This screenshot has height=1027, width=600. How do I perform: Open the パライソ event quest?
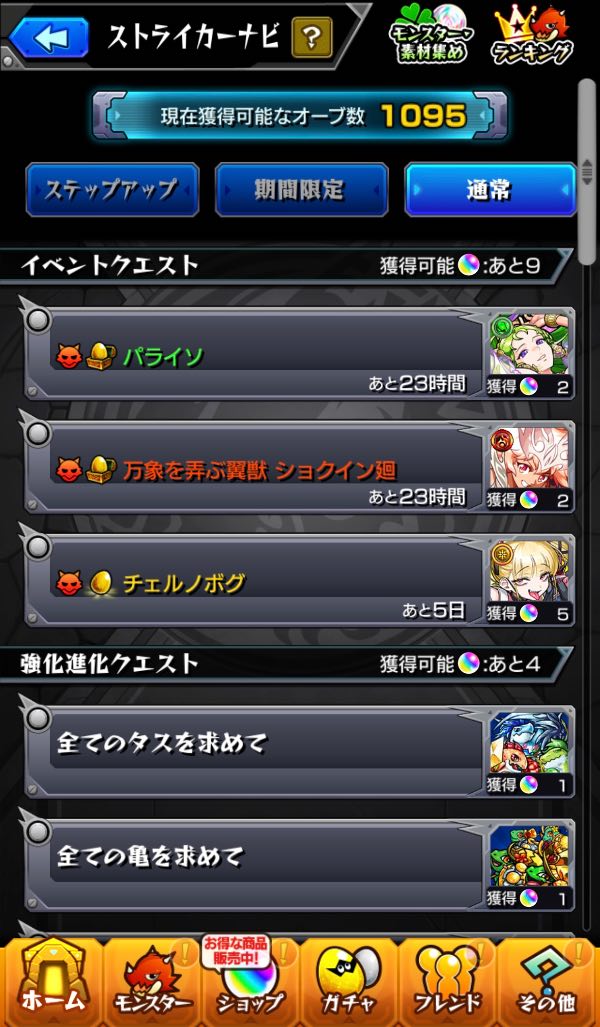pyautogui.click(x=260, y=355)
